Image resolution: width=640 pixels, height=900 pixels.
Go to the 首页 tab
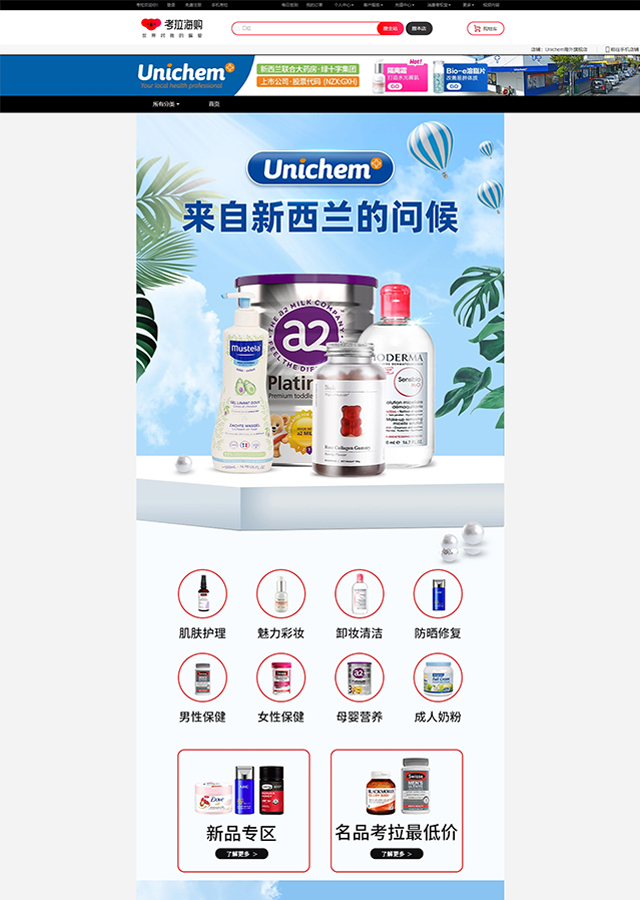click(x=214, y=104)
